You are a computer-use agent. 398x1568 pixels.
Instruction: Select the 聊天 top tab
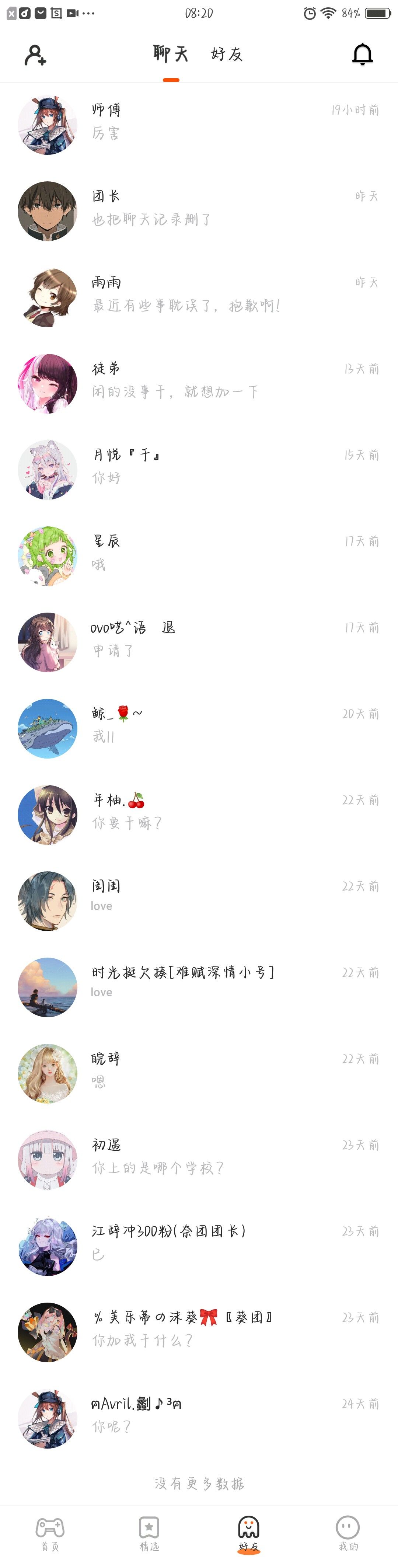coord(170,55)
